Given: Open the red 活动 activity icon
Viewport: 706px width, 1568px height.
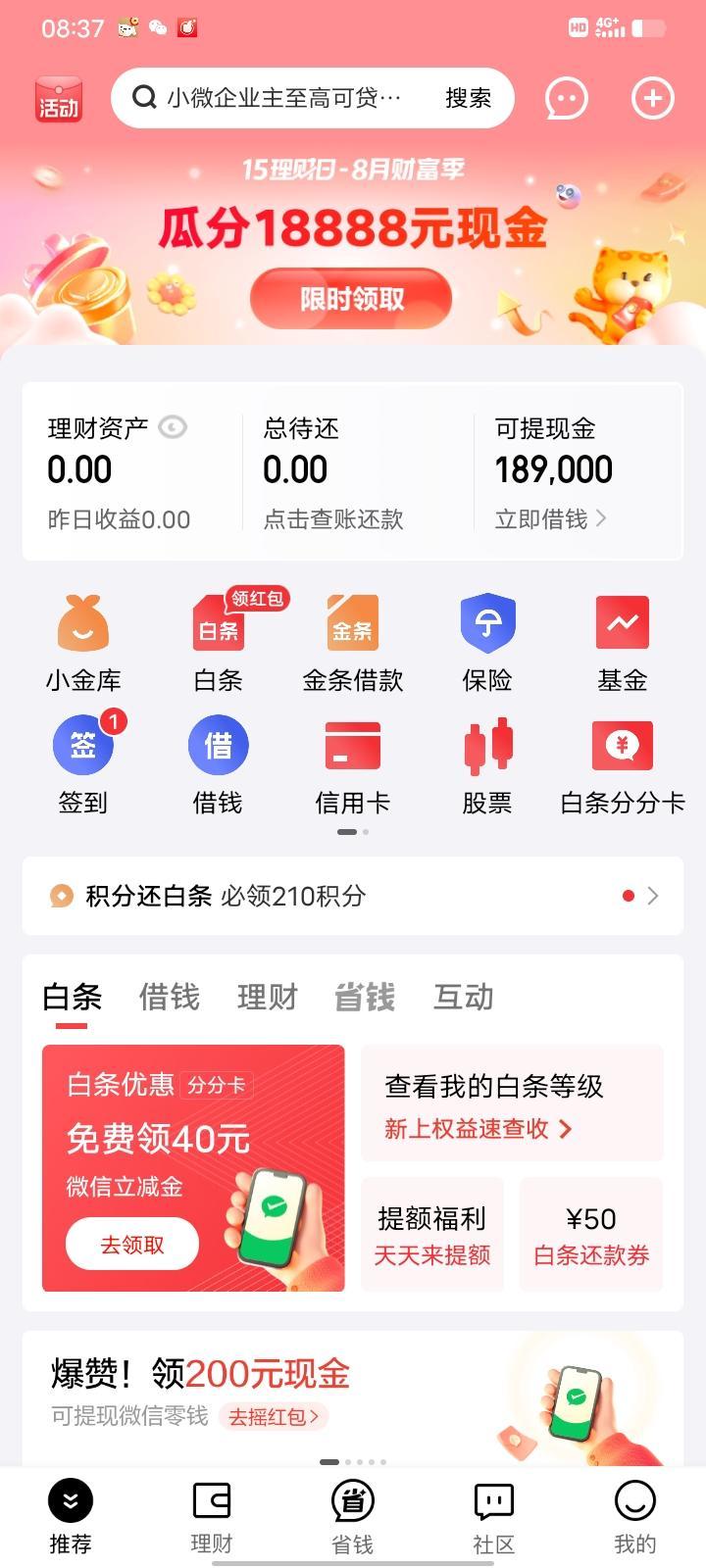Looking at the screenshot, I should coord(58,100).
